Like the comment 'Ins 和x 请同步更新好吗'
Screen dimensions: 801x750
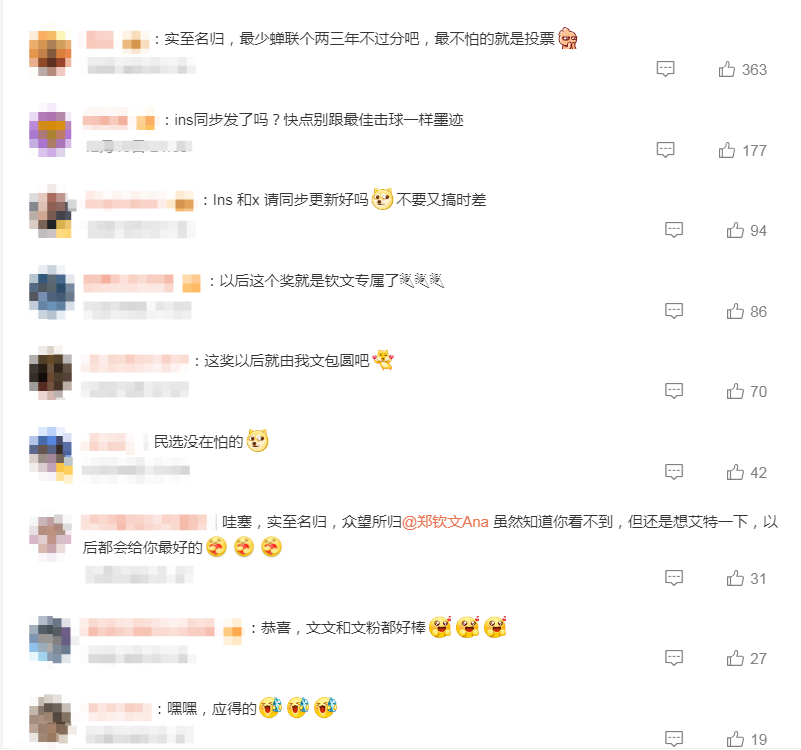click(735, 230)
